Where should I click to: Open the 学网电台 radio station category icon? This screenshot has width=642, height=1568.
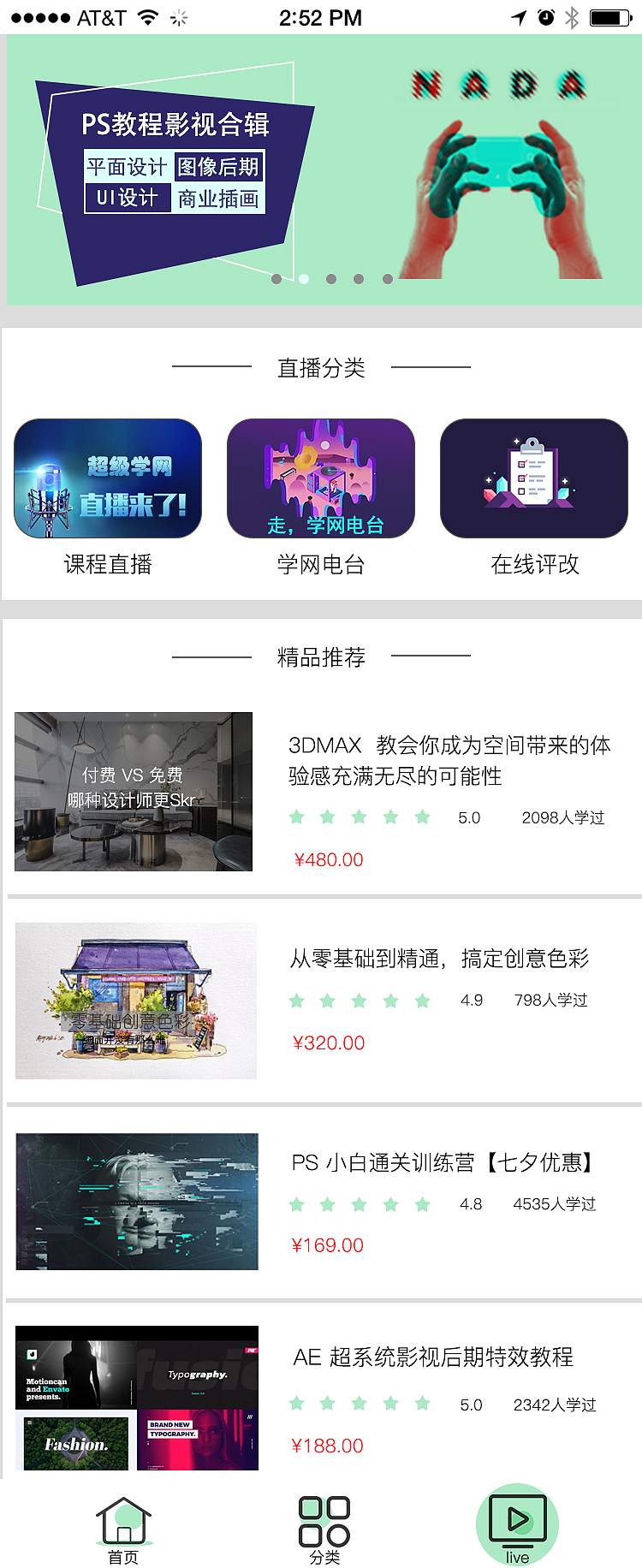[x=321, y=478]
